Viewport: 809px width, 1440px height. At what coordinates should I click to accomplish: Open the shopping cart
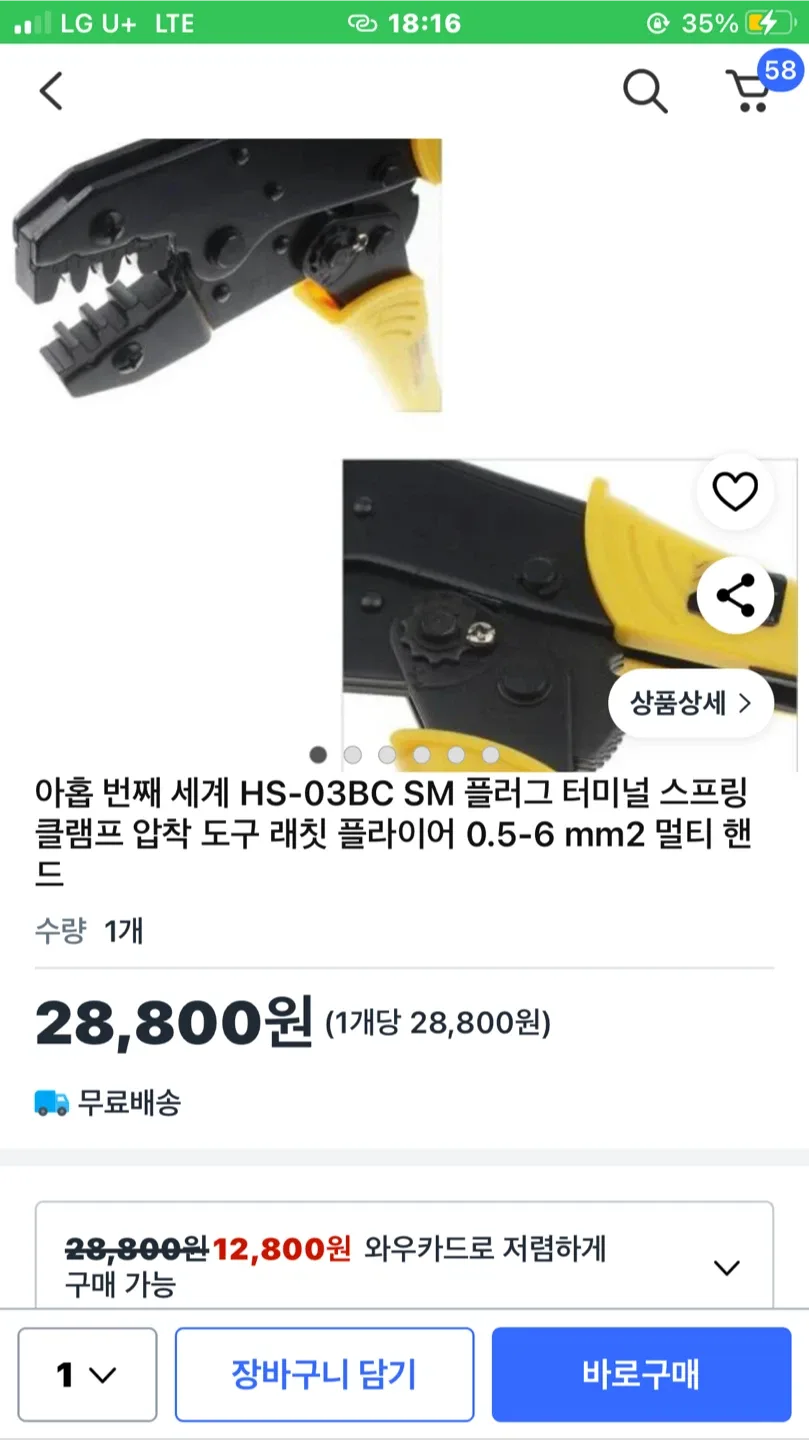pos(750,90)
